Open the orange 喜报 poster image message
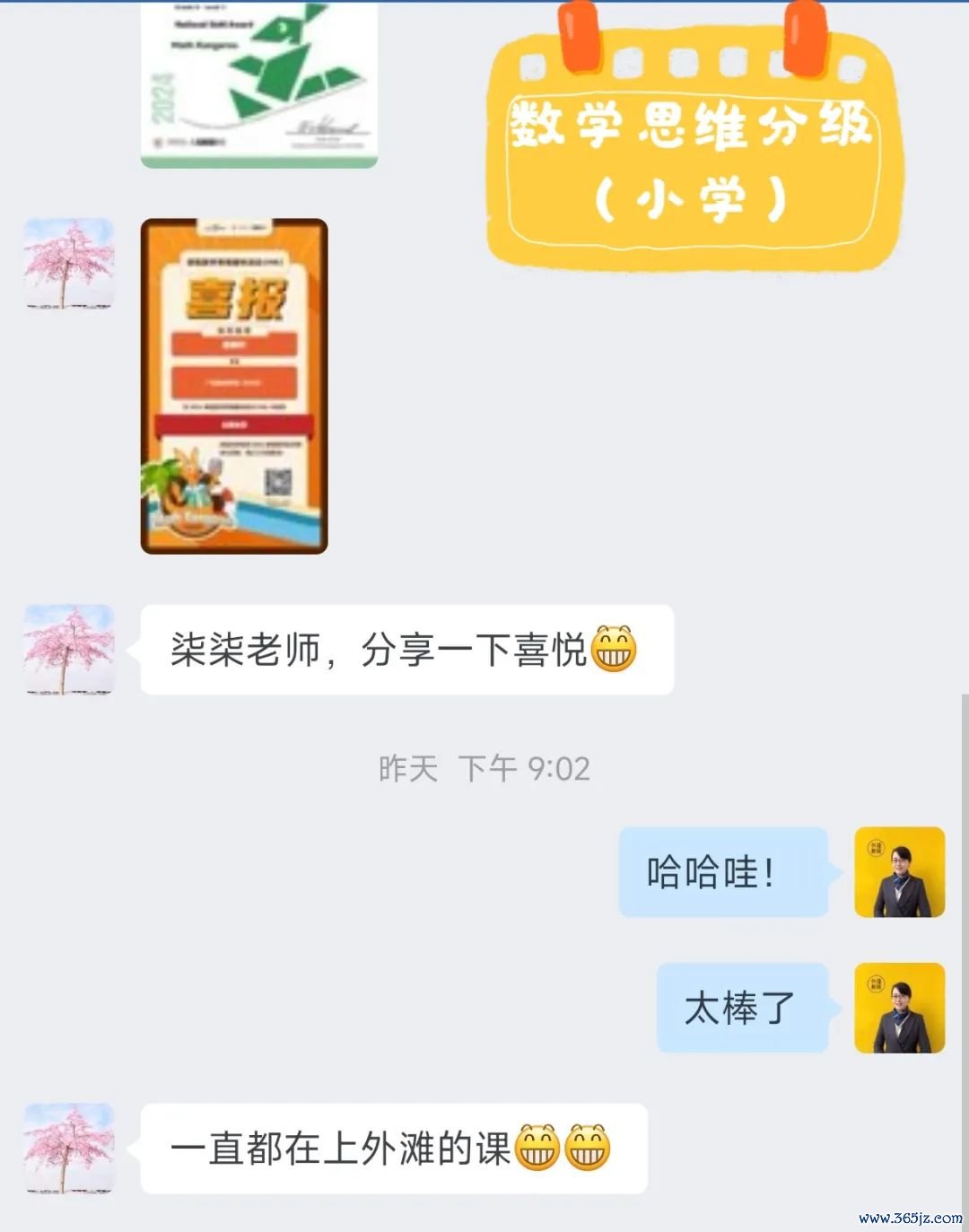969x1232 pixels. coord(234,386)
